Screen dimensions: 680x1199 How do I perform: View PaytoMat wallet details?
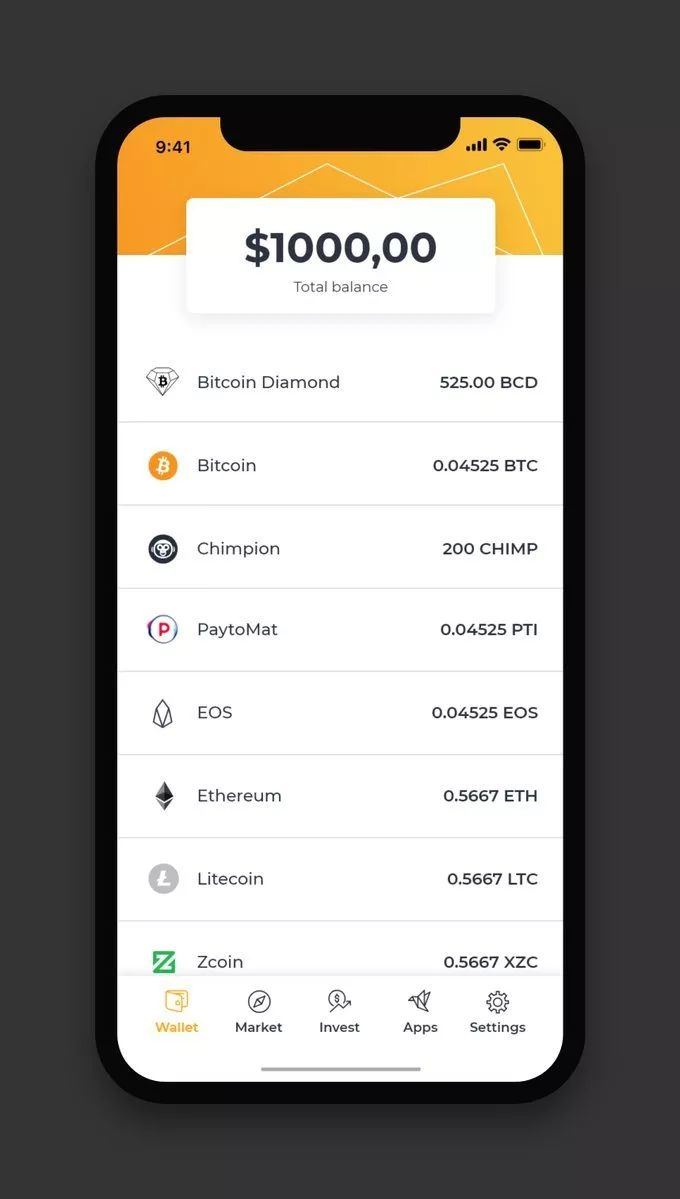[x=340, y=629]
